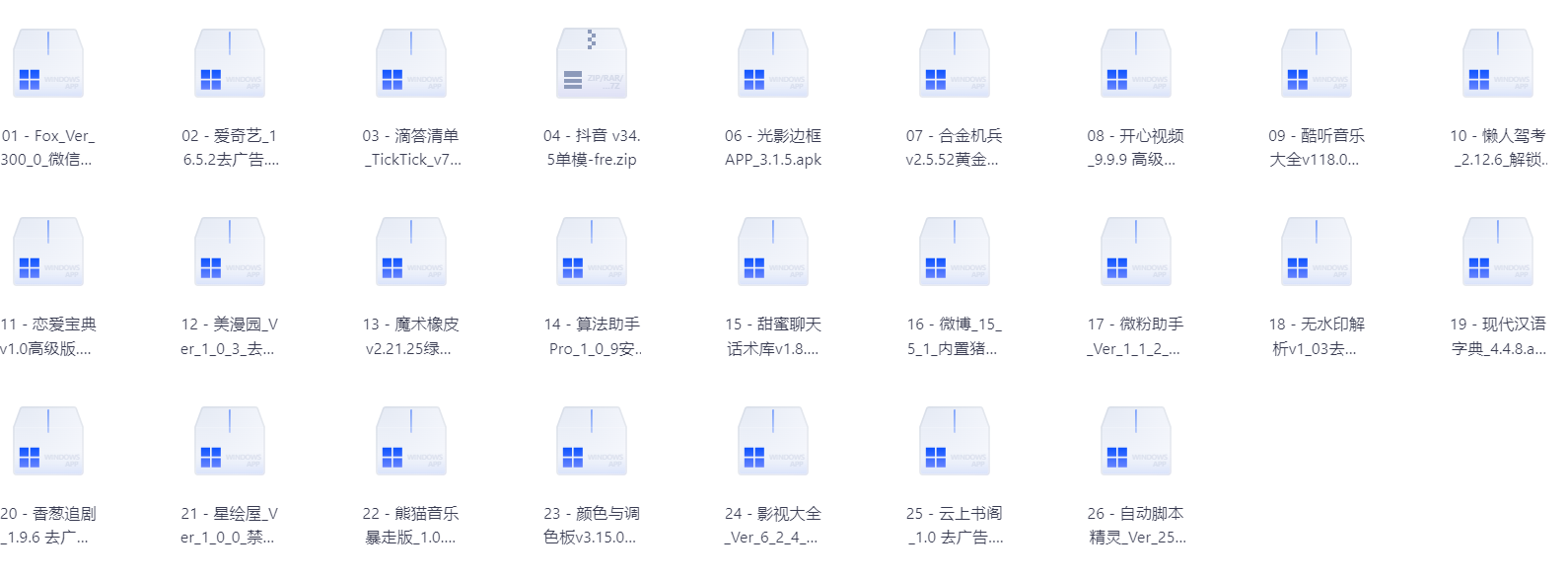This screenshot has height=578, width=1568.
Task: Open file 20 - 香葱追剧 1.9.6
Action: pyautogui.click(x=47, y=443)
